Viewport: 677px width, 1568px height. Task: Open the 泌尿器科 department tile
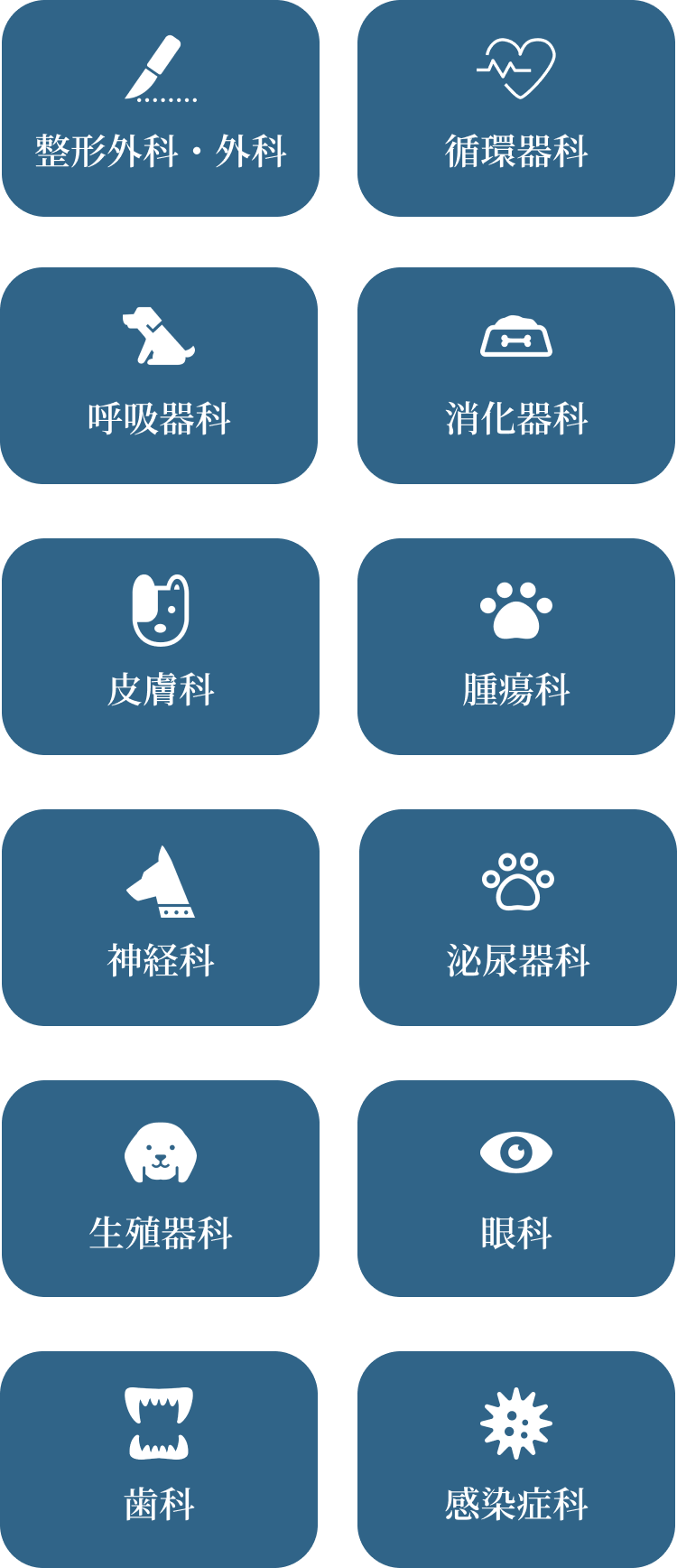(515, 917)
